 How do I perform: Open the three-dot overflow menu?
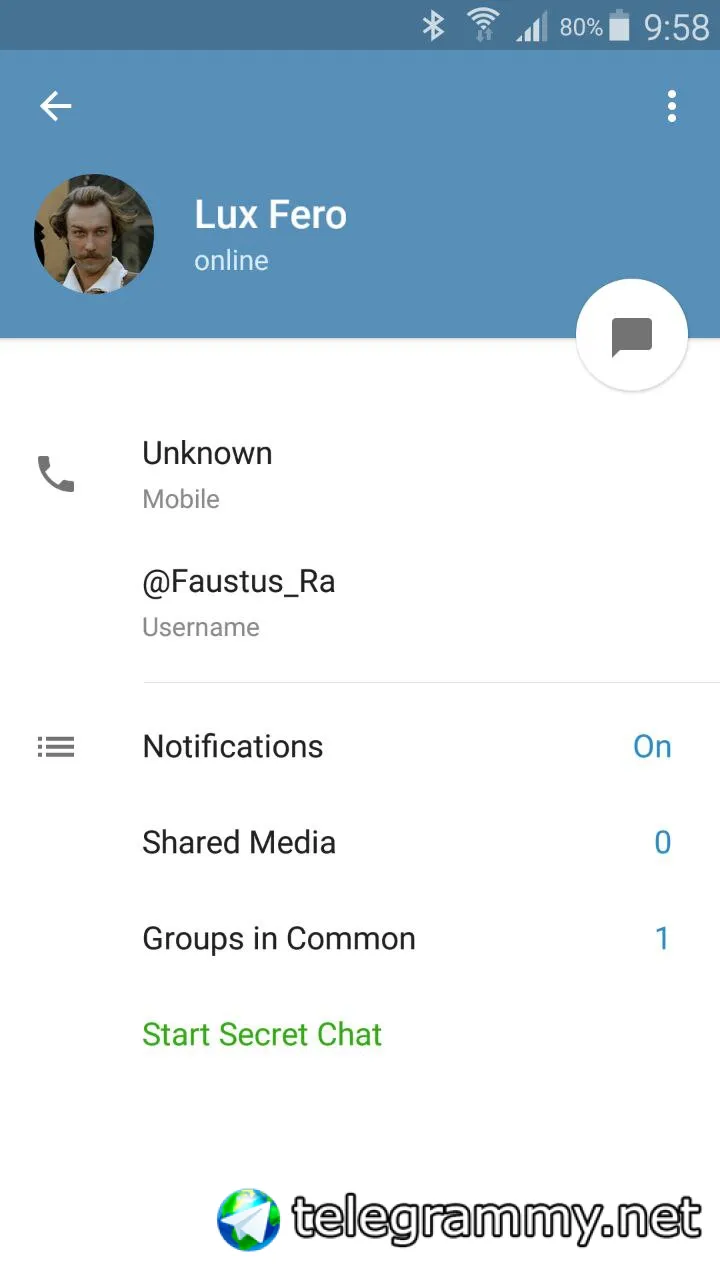(672, 106)
